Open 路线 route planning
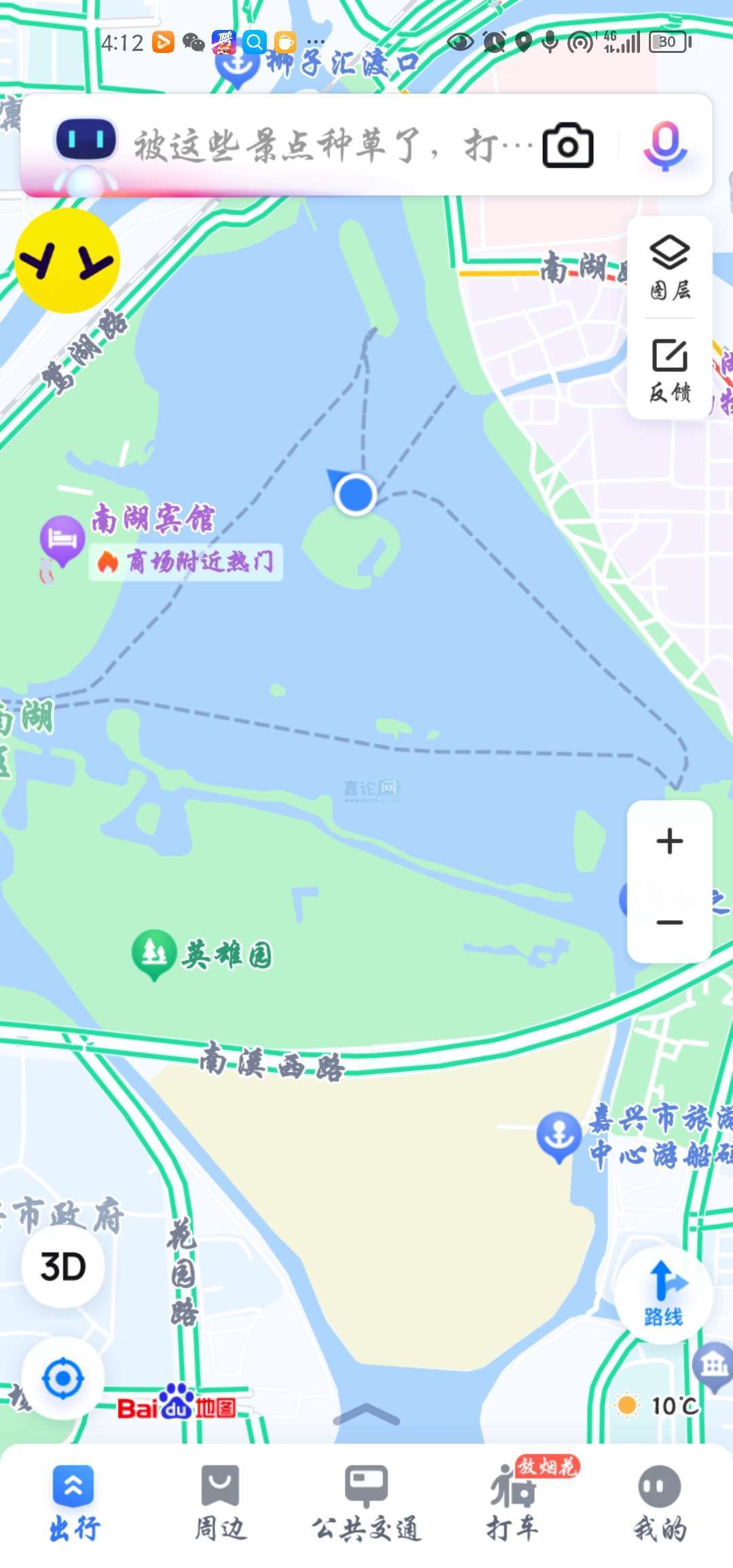Image resolution: width=733 pixels, height=1568 pixels. pyautogui.click(x=663, y=1294)
